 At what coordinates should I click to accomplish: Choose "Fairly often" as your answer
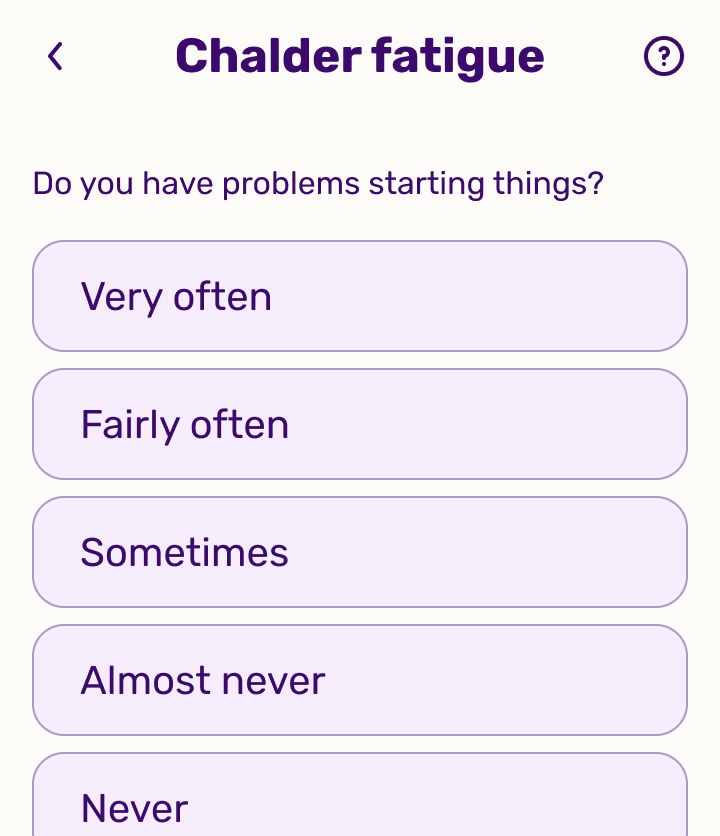(360, 424)
